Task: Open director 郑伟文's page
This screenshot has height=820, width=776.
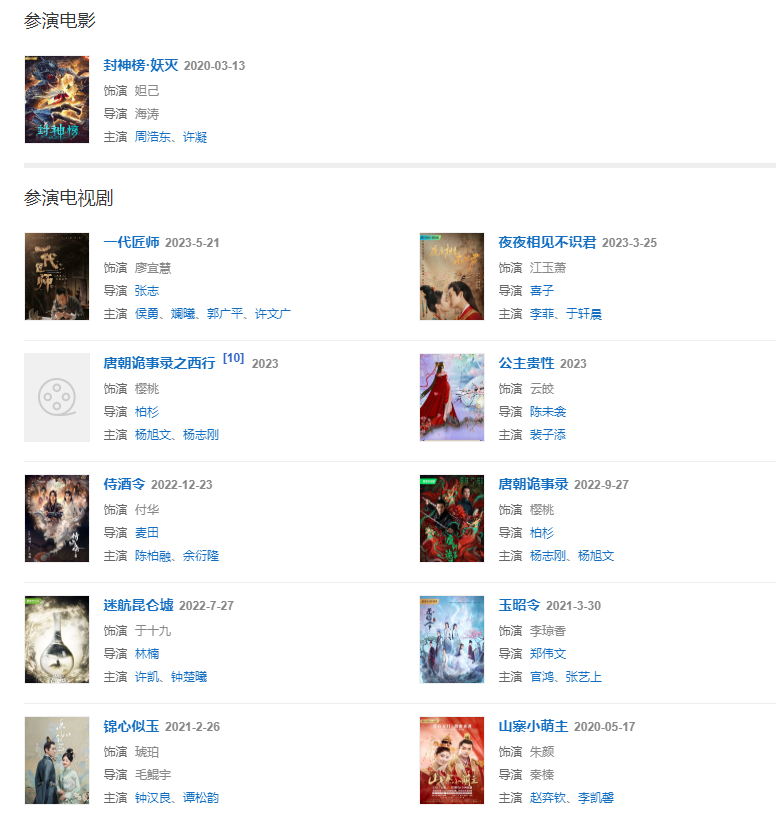Action: point(549,654)
